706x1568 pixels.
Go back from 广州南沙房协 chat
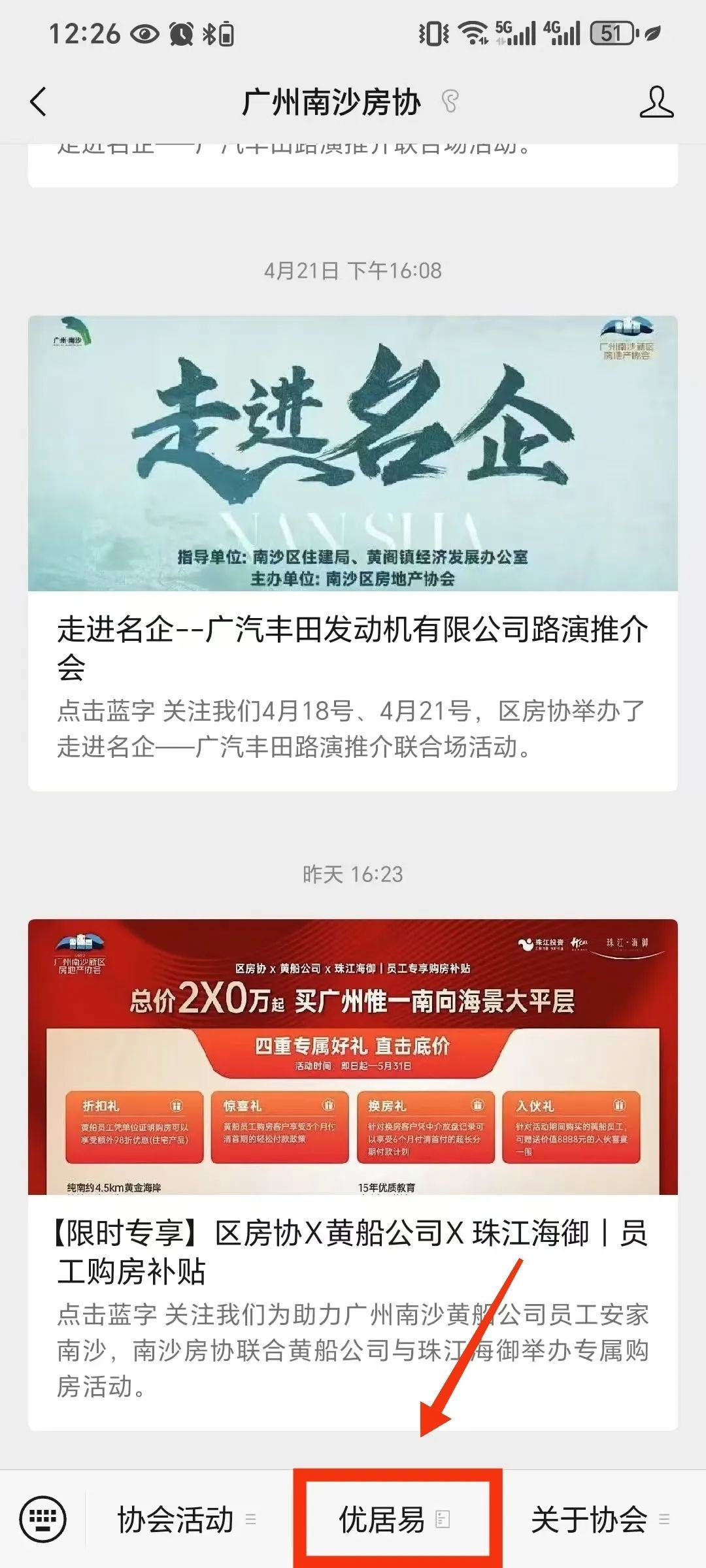39,103
